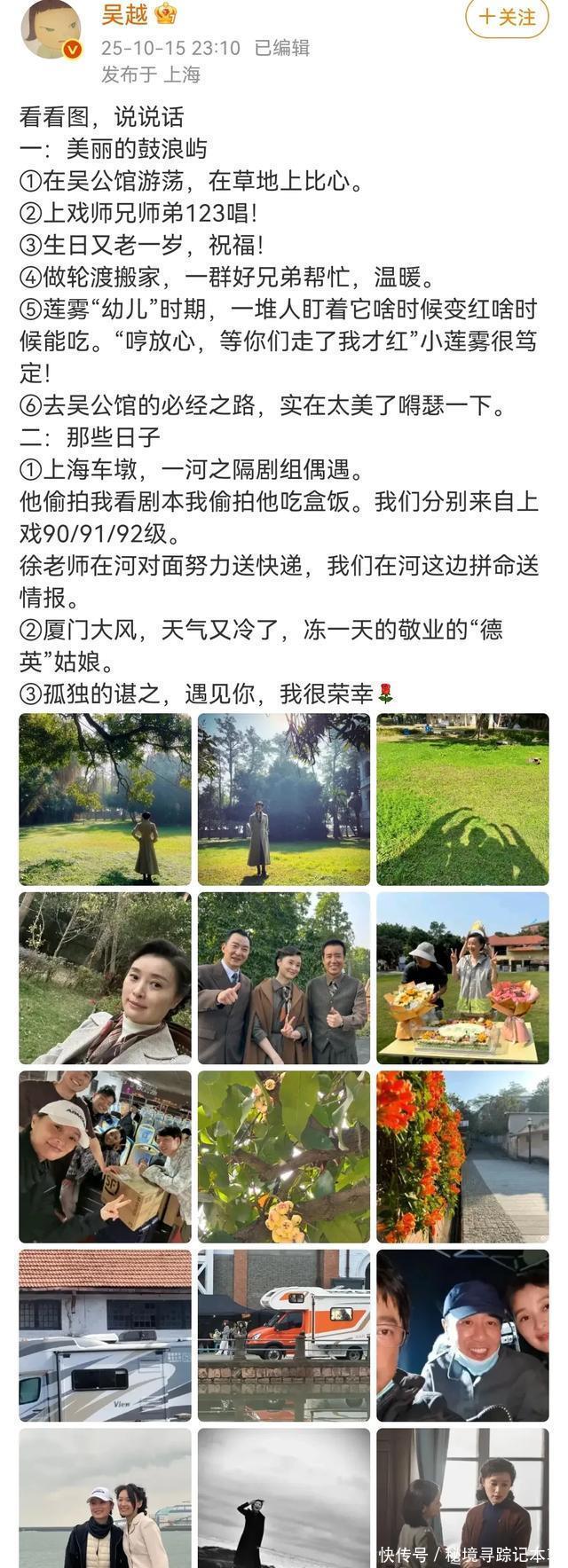Screen dimensions: 568x1568
Task: Open photo of orange camper van by river
Action: 283,1336
